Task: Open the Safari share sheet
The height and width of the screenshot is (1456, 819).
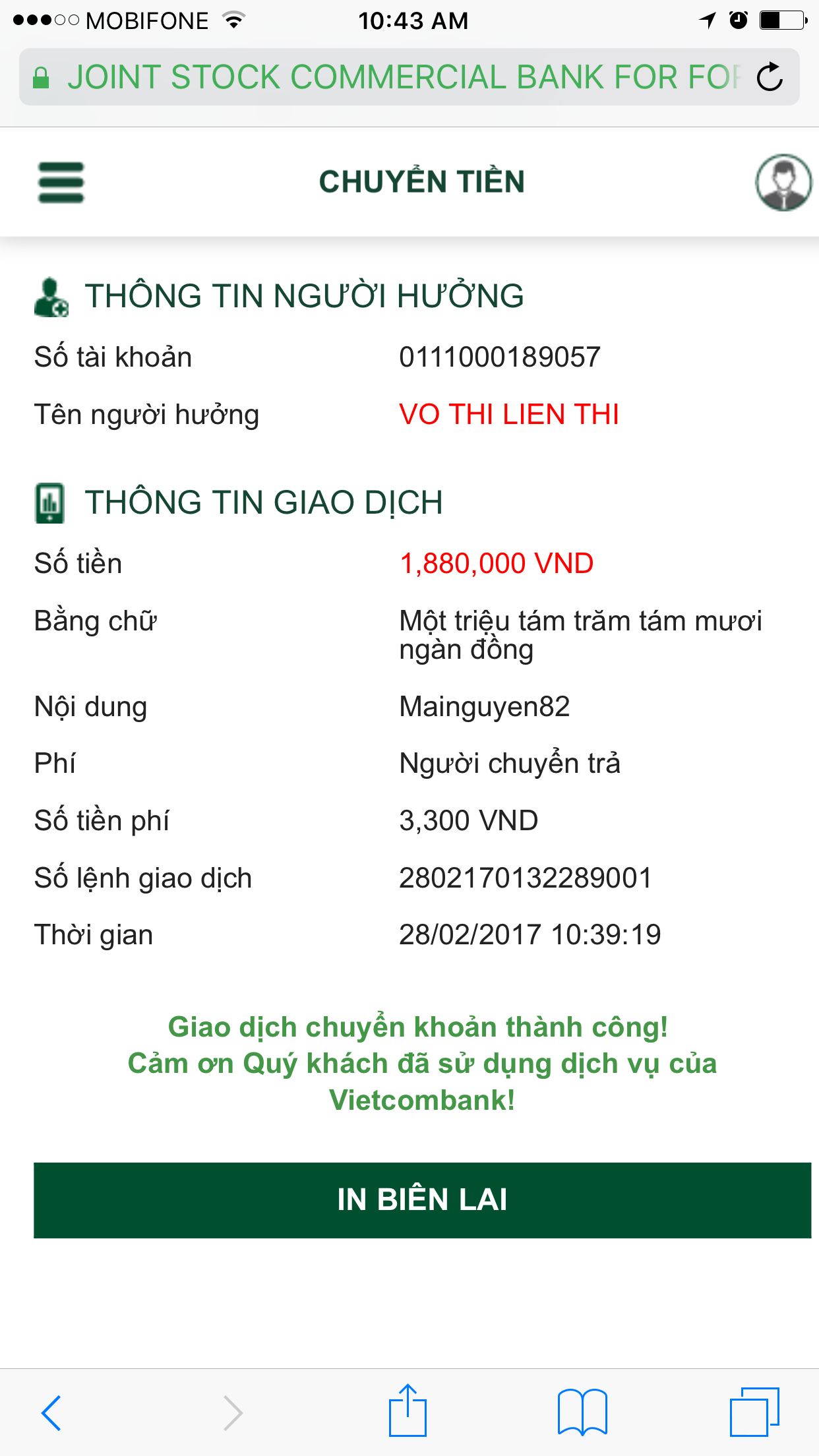Action: click(x=408, y=1411)
